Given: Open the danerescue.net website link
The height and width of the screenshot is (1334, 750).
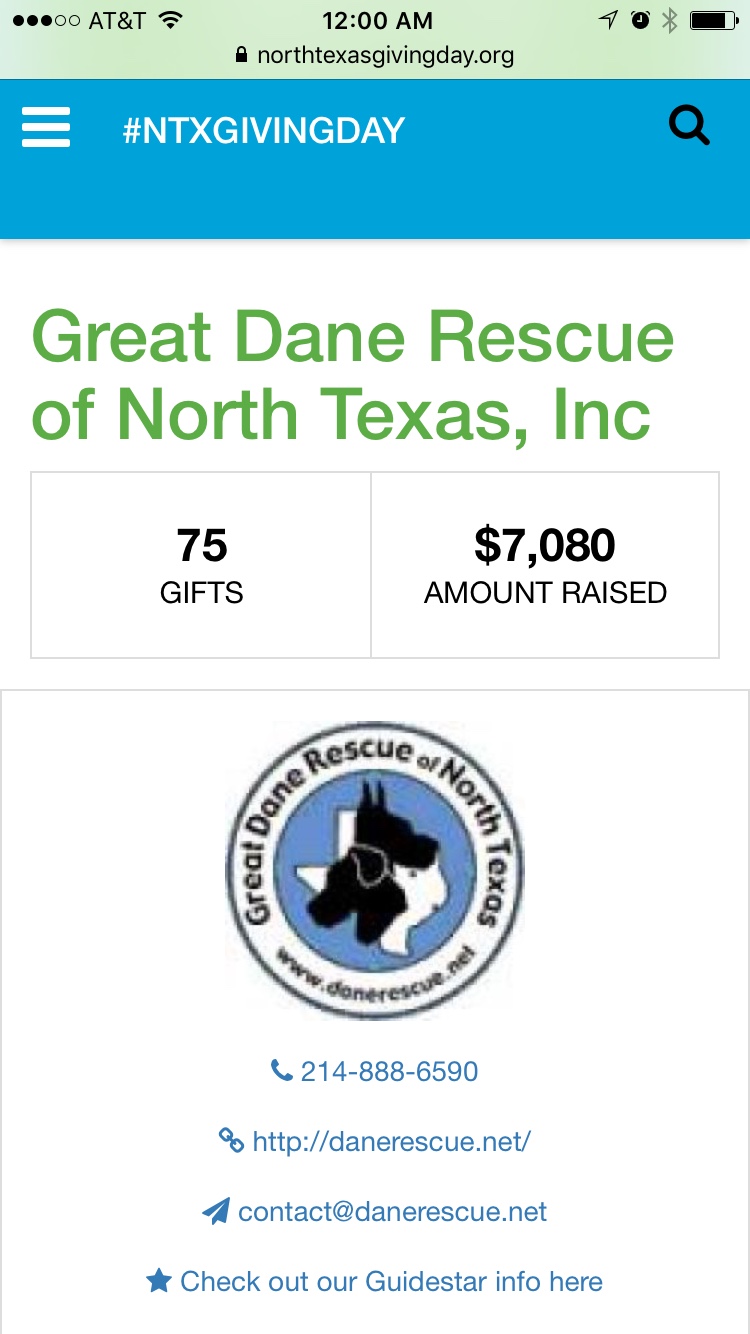Looking at the screenshot, I should point(375,1141).
